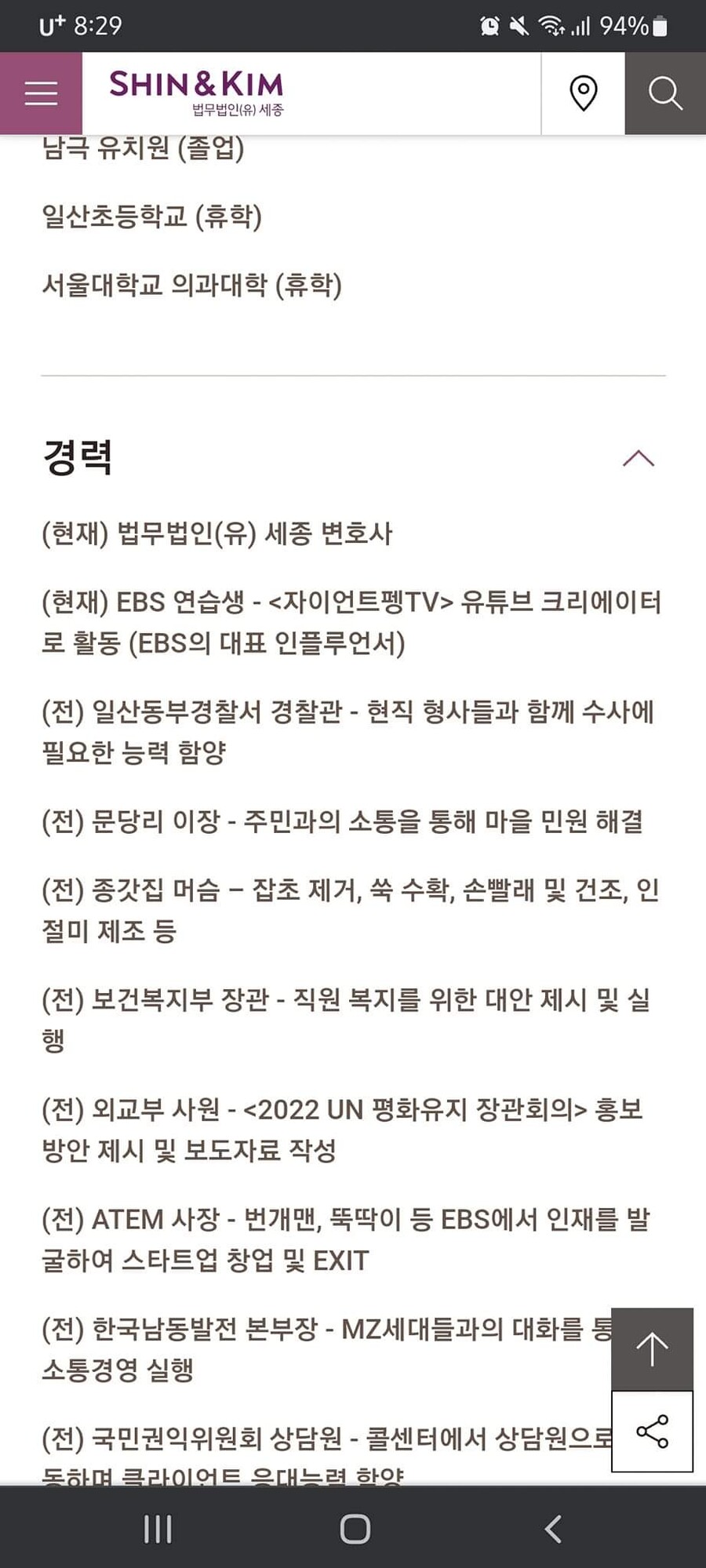
Task: Open recent apps in navigation bar
Action: tap(158, 1529)
